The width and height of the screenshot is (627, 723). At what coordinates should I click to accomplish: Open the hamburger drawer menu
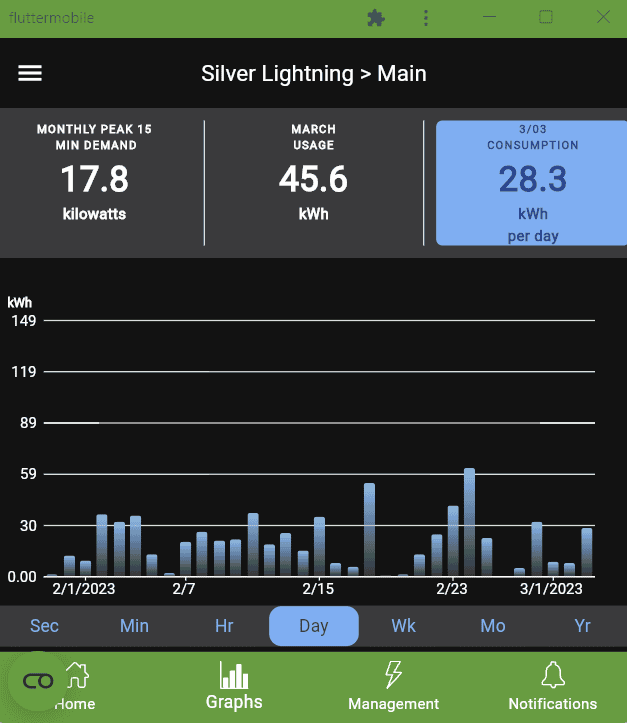(x=30, y=73)
